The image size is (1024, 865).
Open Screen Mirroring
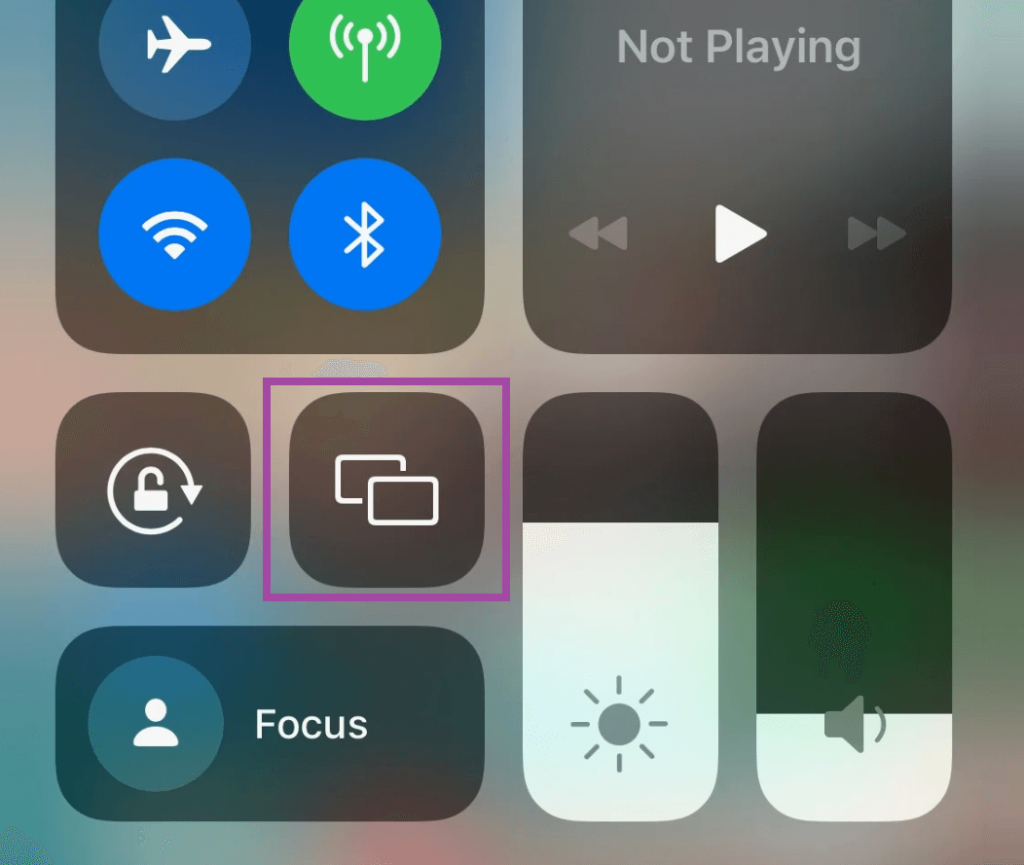pyautogui.click(x=386, y=490)
